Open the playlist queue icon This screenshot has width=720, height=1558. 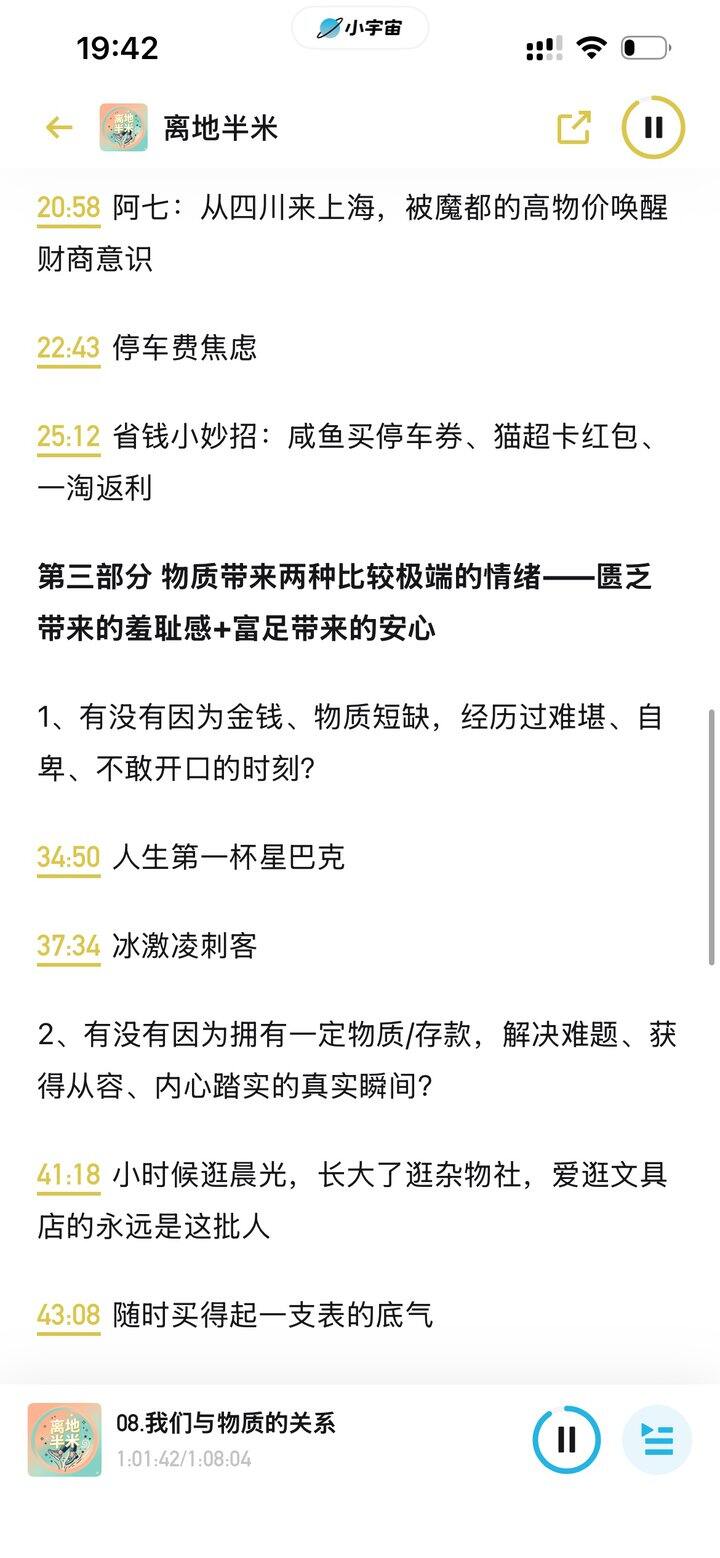(657, 1440)
